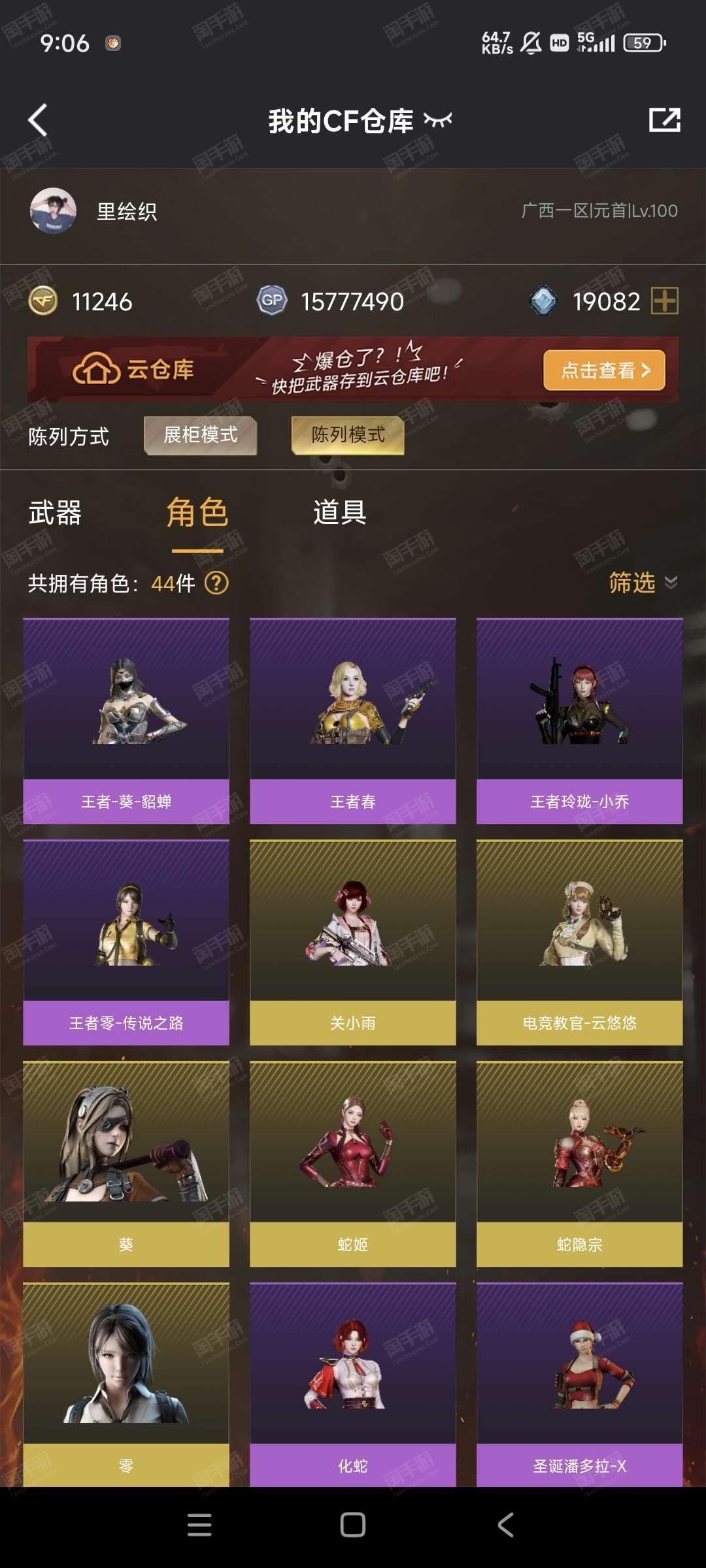This screenshot has width=706, height=1568.
Task: Open the 王者-葵-貂蝉 character card
Action: pyautogui.click(x=126, y=721)
